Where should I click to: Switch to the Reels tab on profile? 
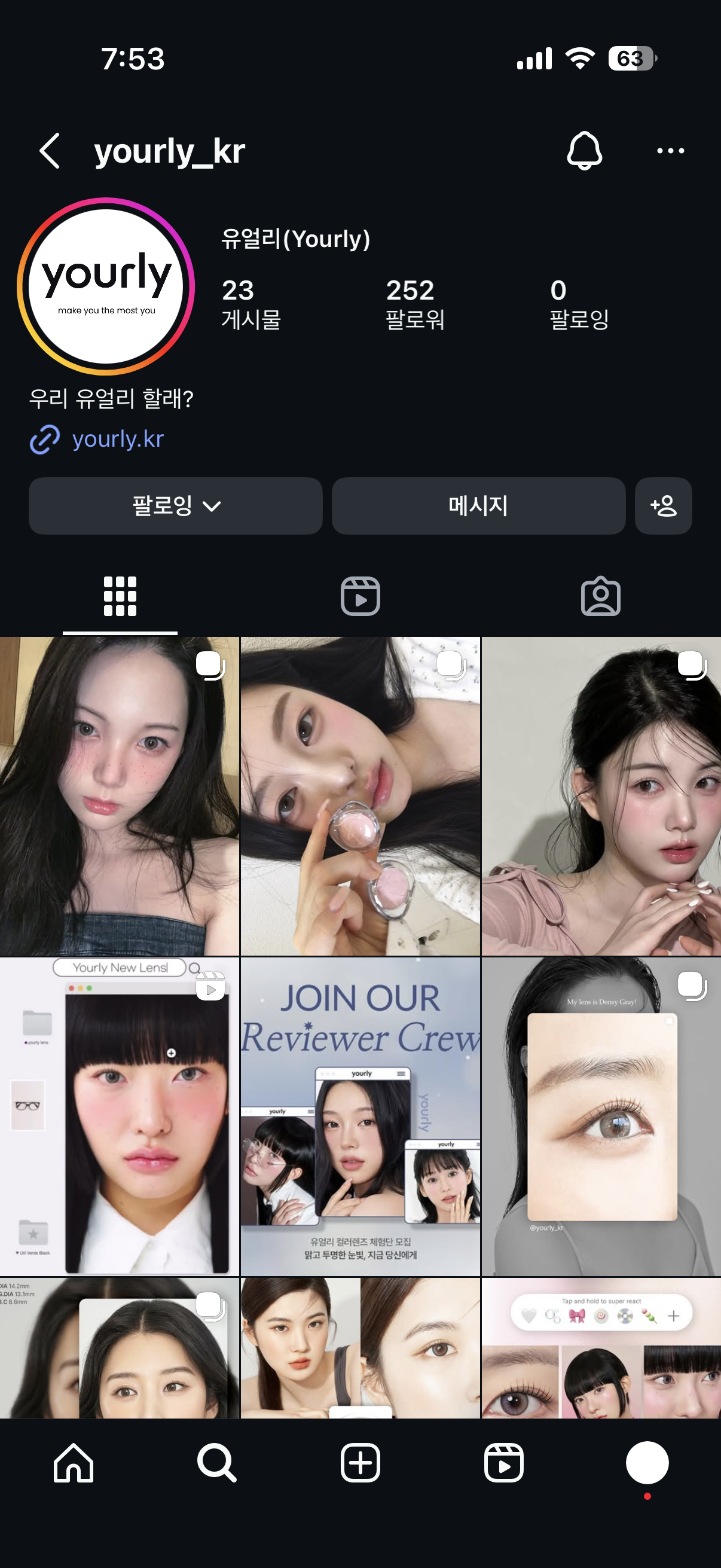click(360, 596)
